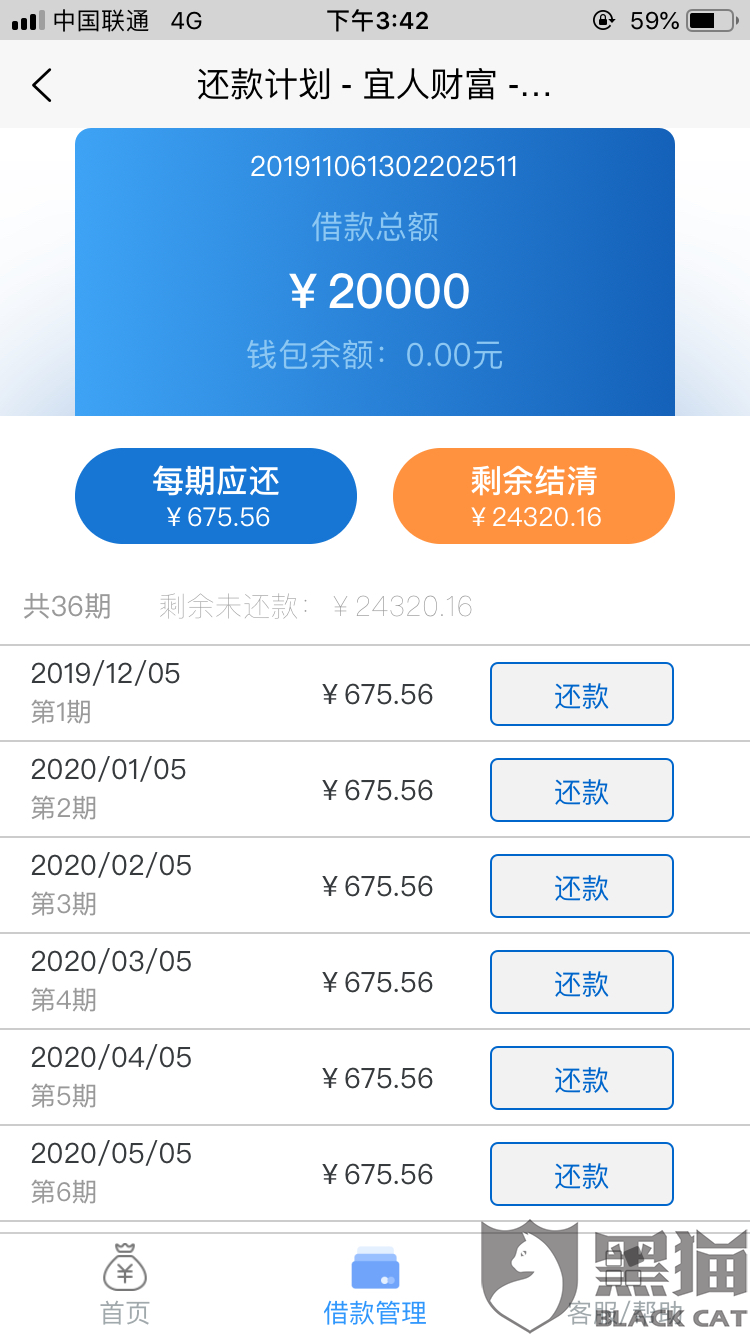The height and width of the screenshot is (1334, 750).
Task: Repay the 第1期 installment due 2019/12/05
Action: tap(581, 694)
